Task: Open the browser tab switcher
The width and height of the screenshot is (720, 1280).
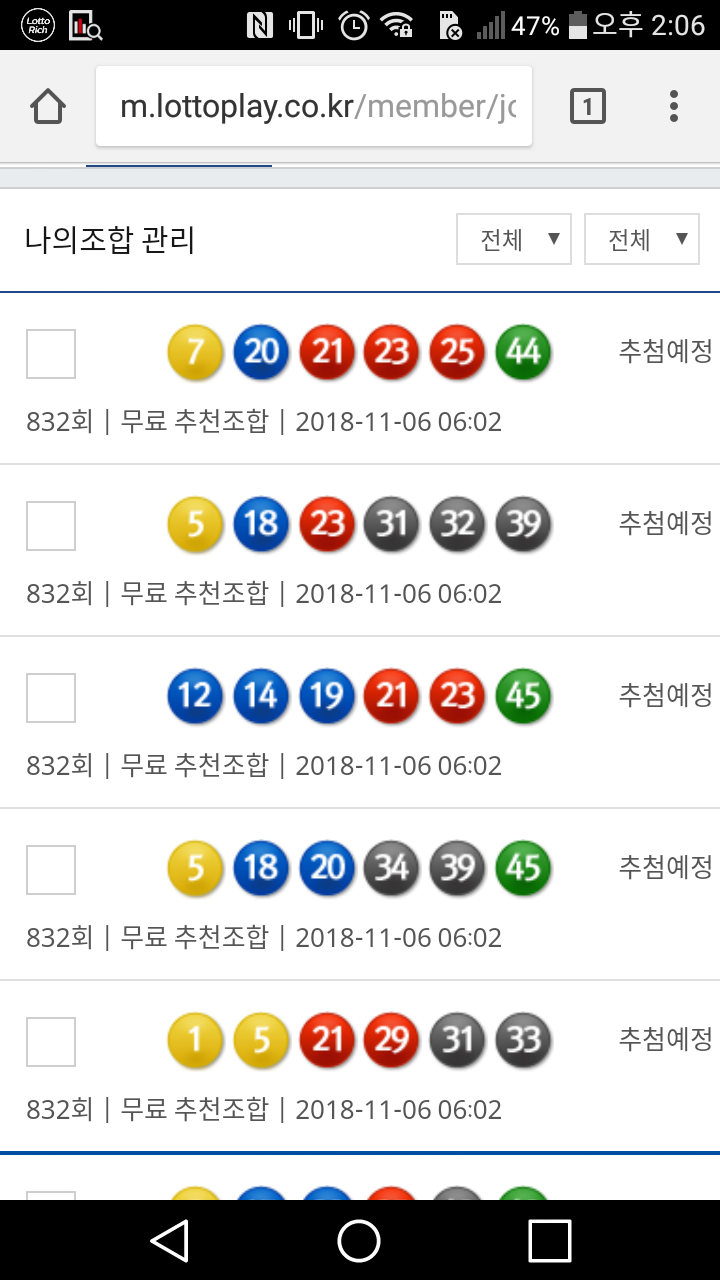Action: click(x=588, y=106)
